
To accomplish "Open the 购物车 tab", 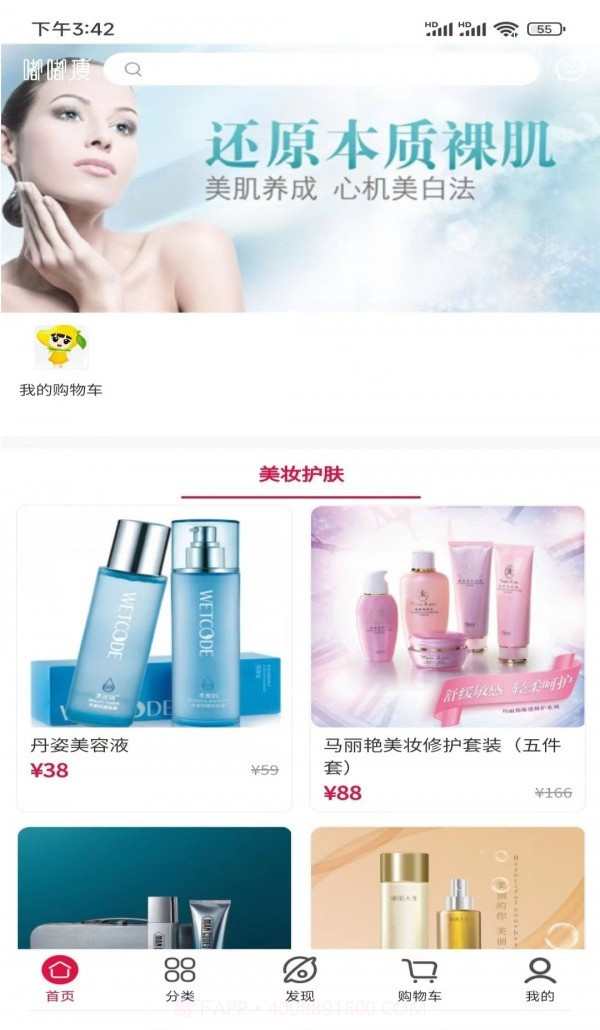I will (420, 979).
